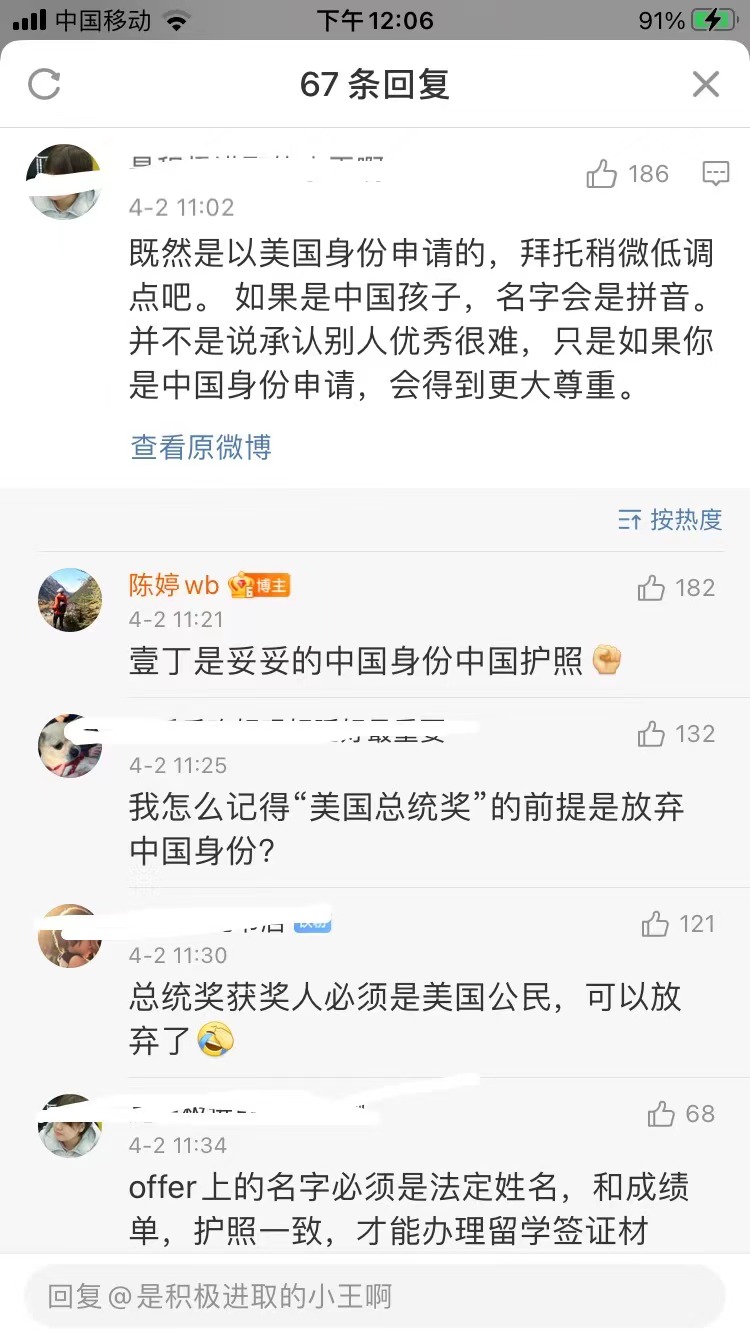Screen dimensions: 750x1334
Task: Tap 陈婷wb's avatar thumbnail
Action: click(69, 600)
